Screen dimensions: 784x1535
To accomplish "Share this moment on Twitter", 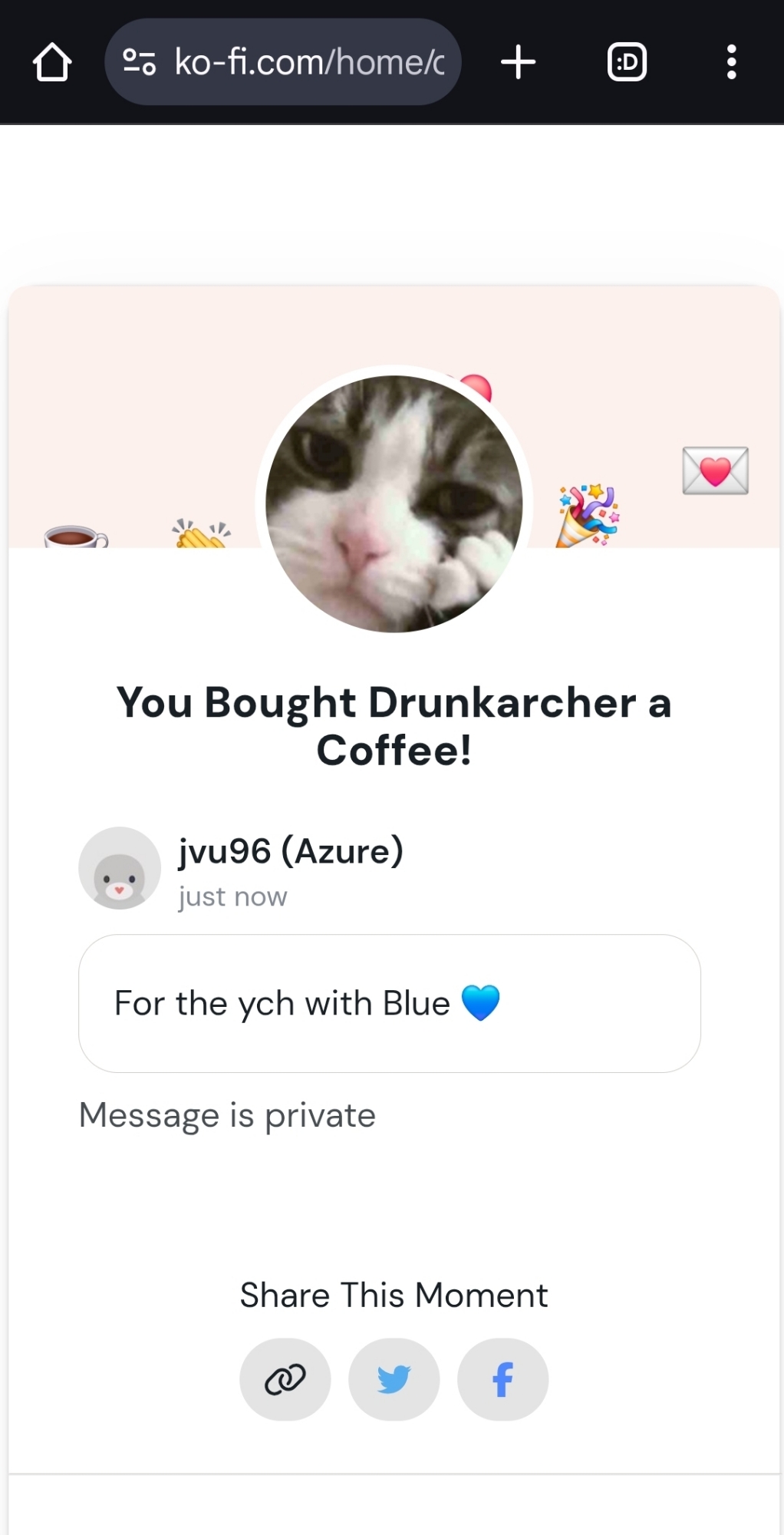I will pyautogui.click(x=394, y=1379).
